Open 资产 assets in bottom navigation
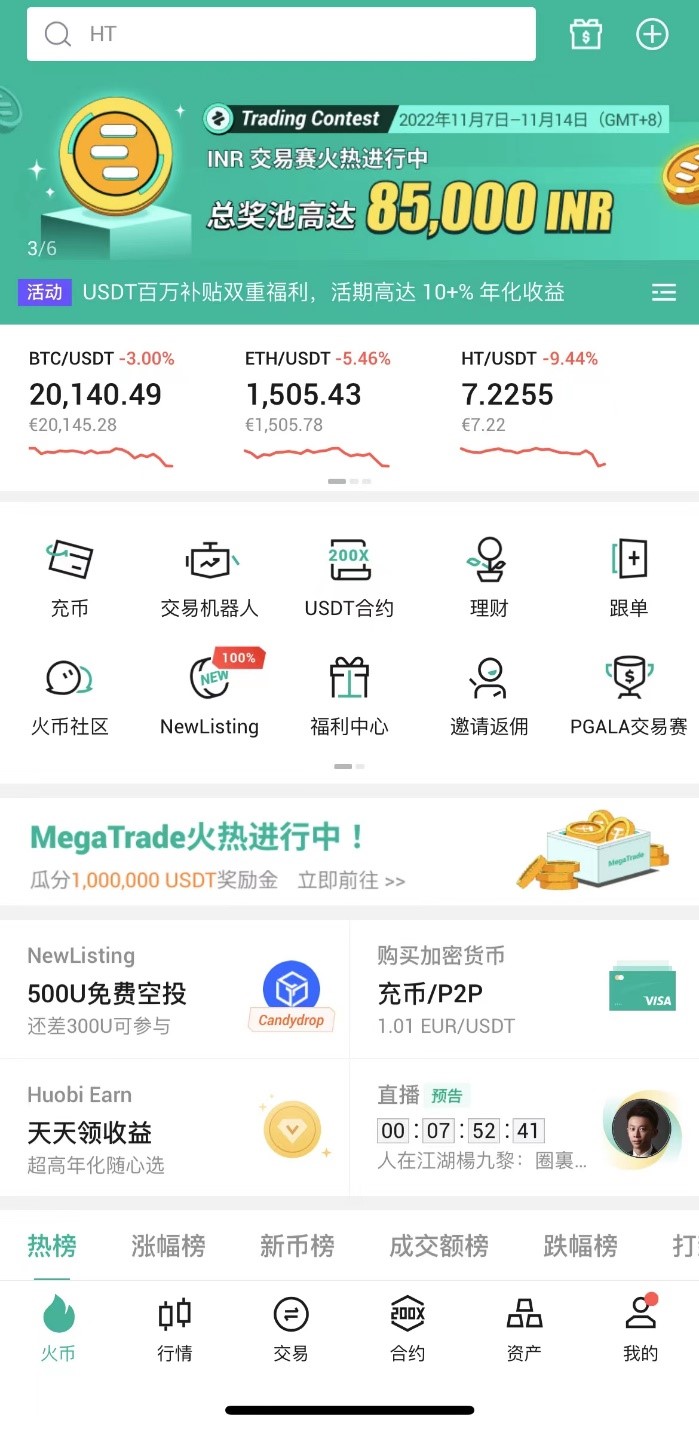 tap(524, 1329)
